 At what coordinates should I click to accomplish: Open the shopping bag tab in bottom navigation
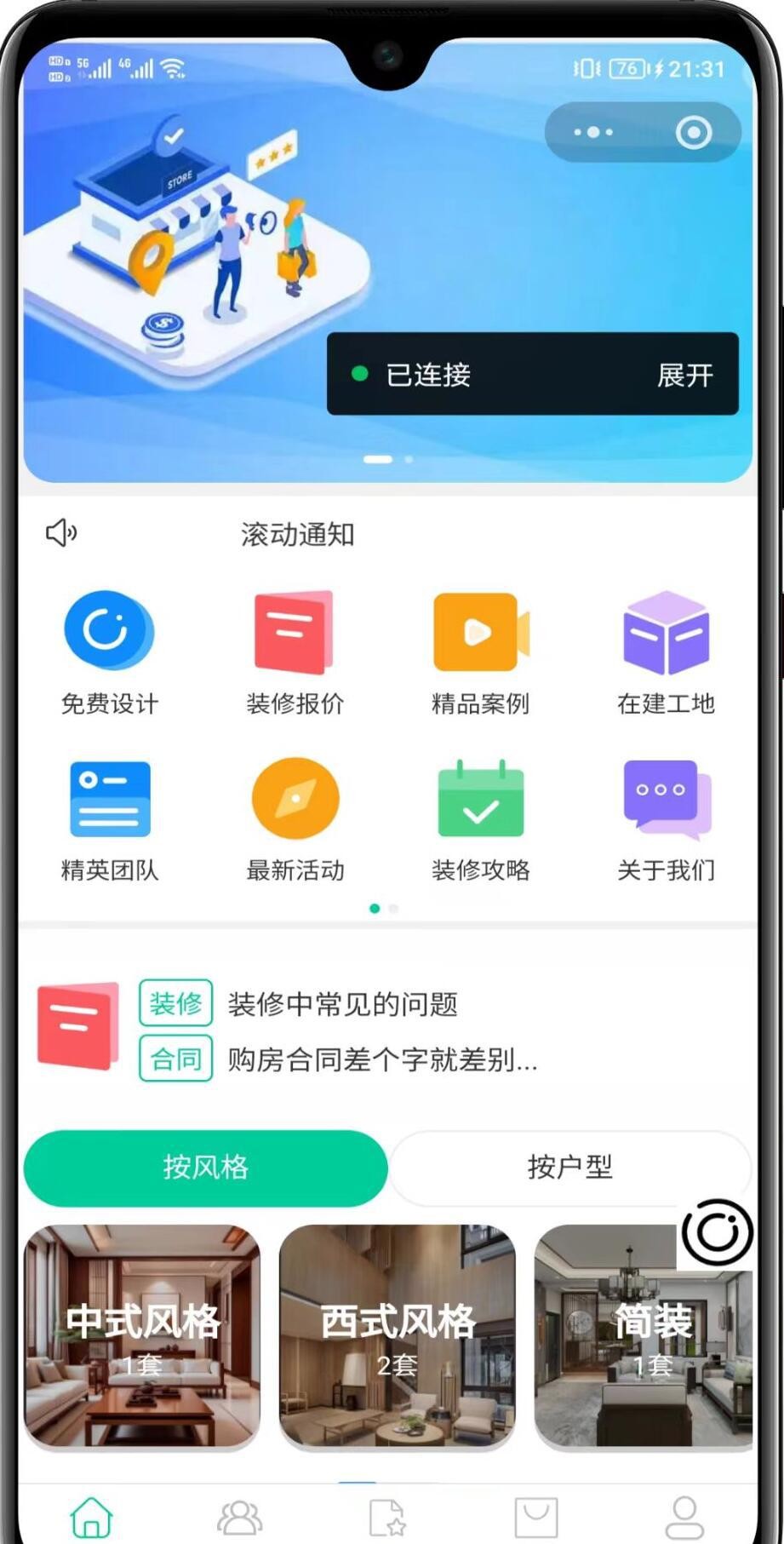point(536,1517)
